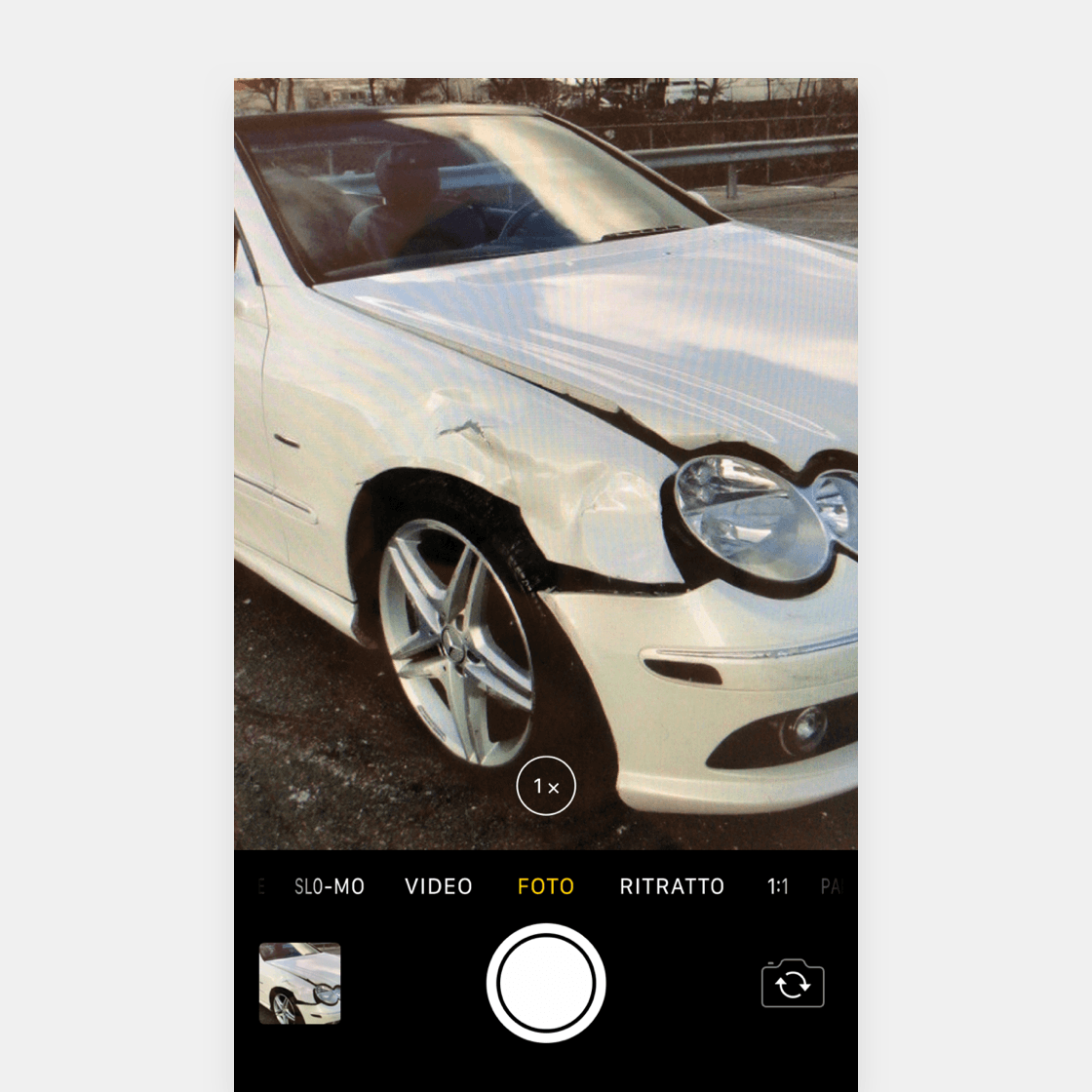Switch to RITRATTO mode

click(672, 886)
